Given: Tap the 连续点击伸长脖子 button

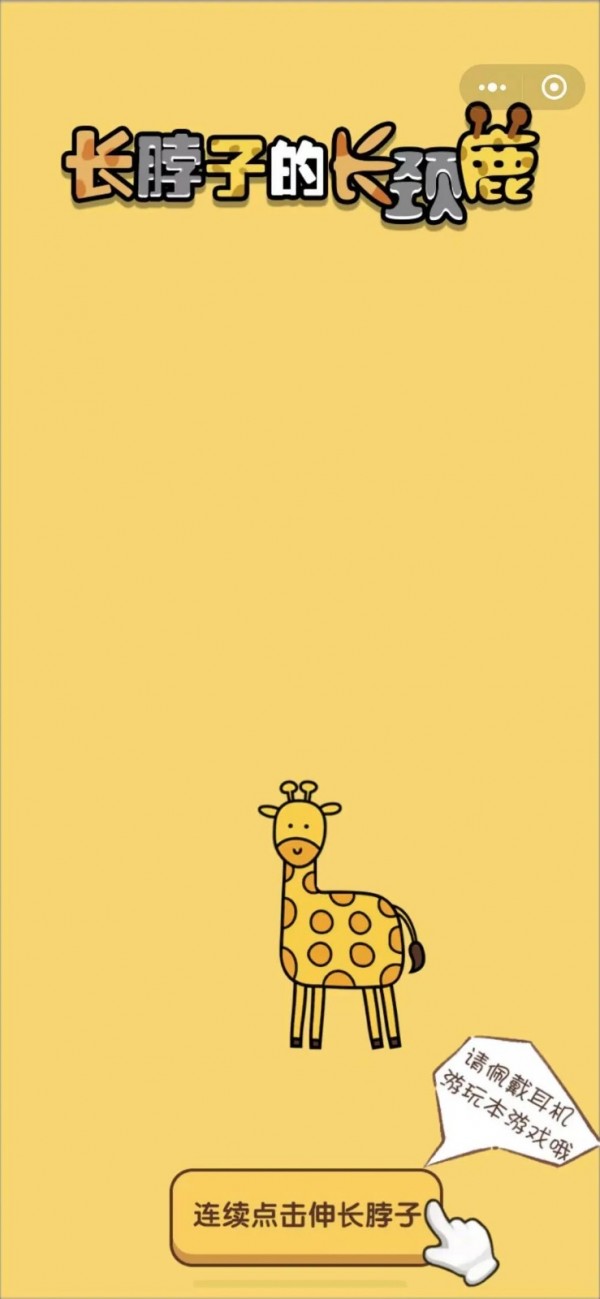Looking at the screenshot, I should tap(306, 1215).
